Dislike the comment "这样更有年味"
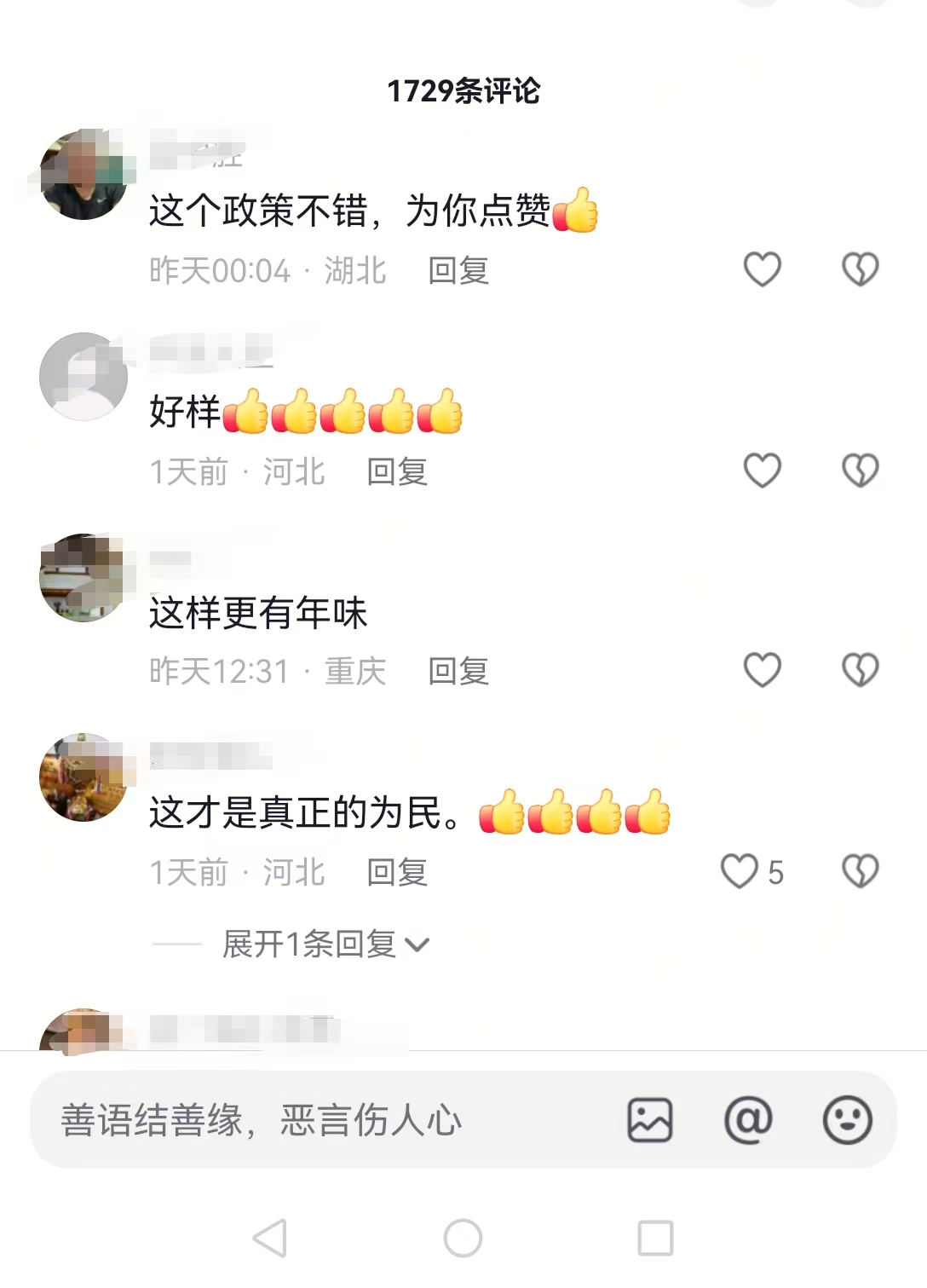This screenshot has height=1288, width=927. tap(860, 670)
